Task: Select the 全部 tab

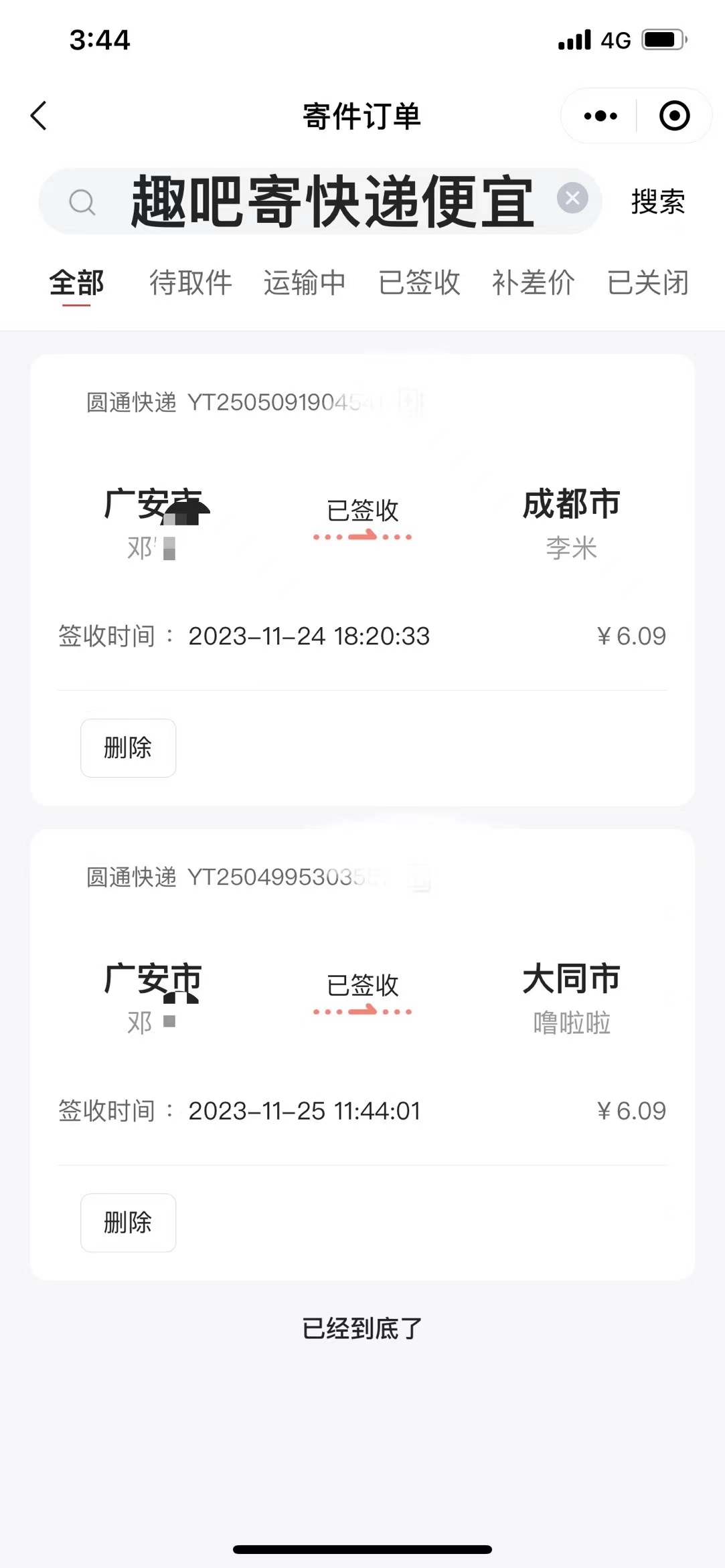Action: (x=76, y=283)
